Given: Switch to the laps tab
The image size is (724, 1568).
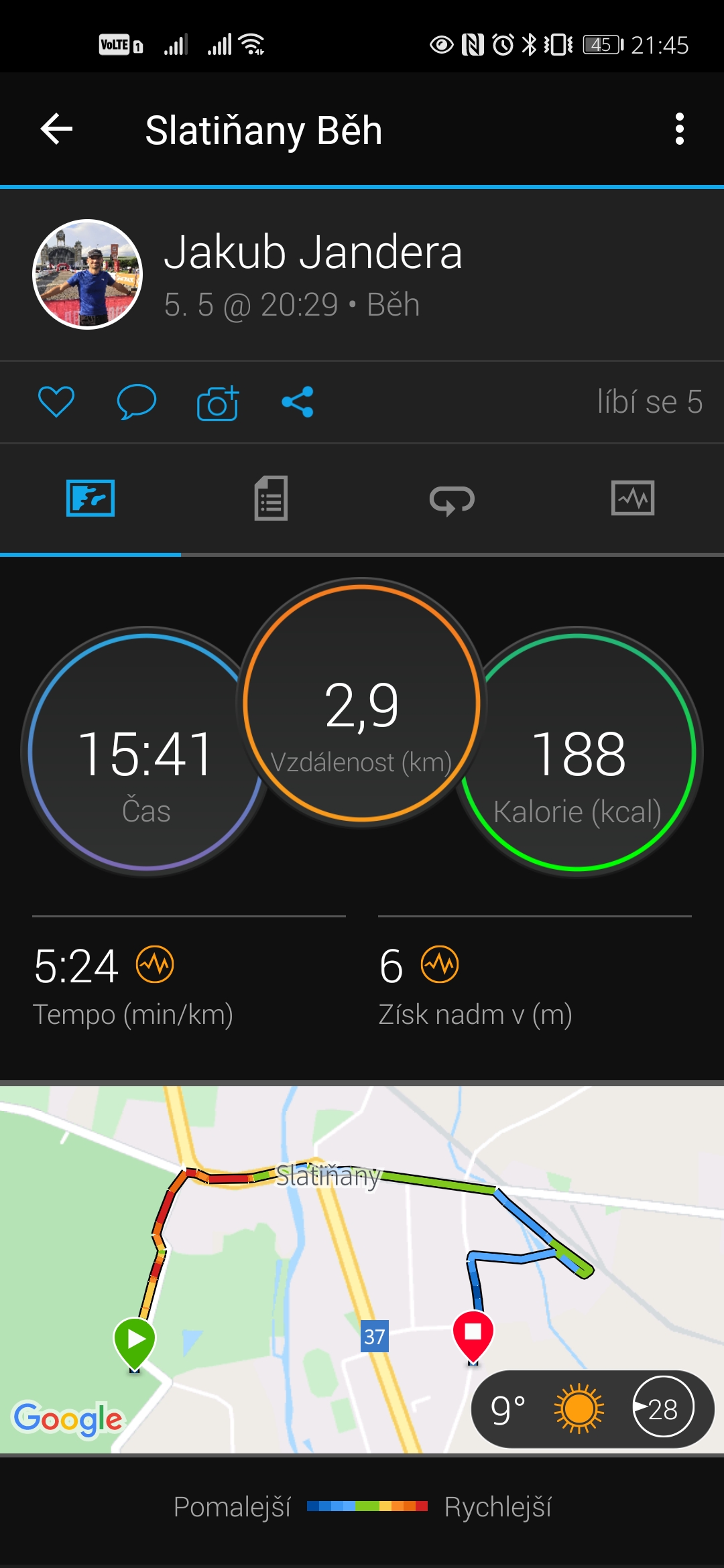Looking at the screenshot, I should click(452, 499).
